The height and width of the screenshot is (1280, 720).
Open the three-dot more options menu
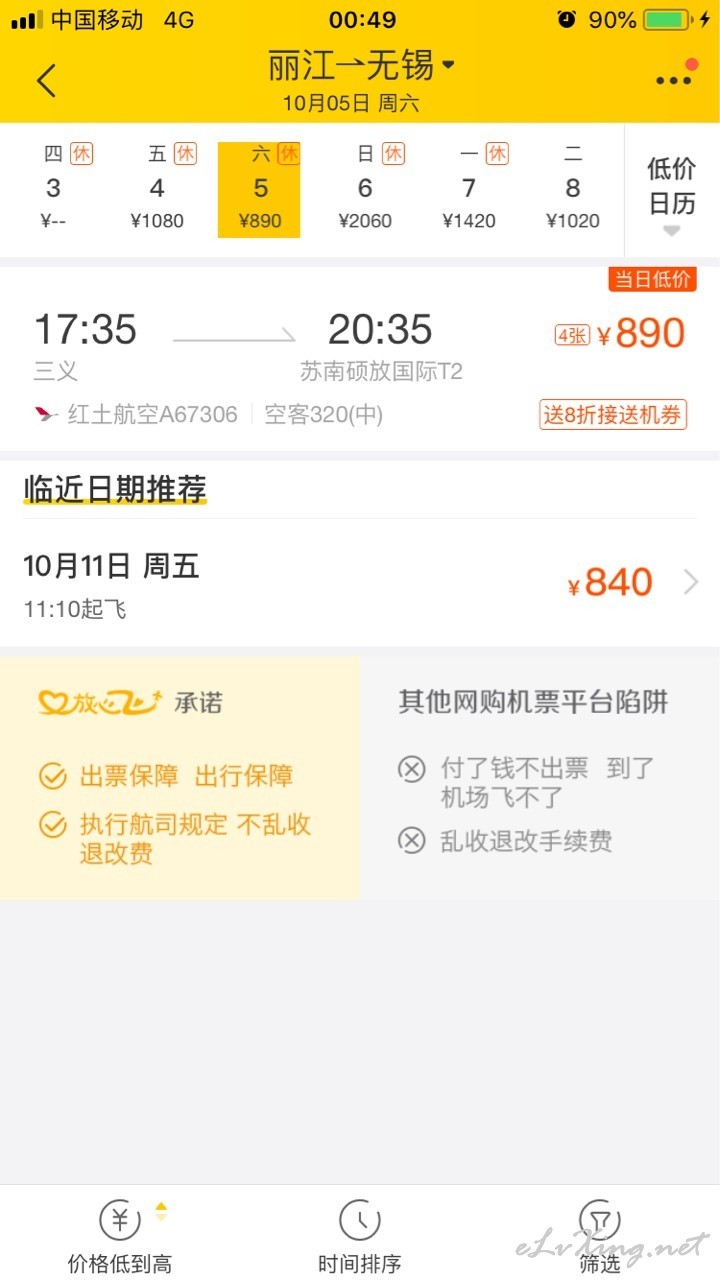click(674, 78)
